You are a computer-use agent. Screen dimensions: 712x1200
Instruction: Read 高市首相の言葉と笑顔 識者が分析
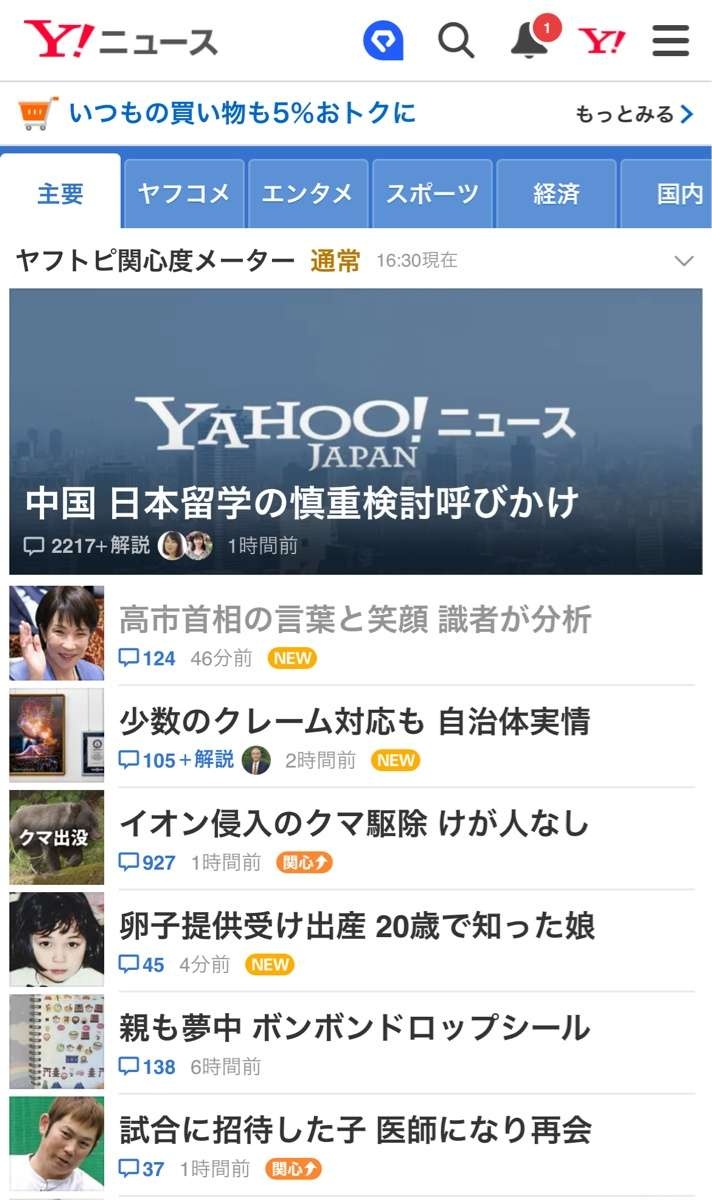point(355,621)
